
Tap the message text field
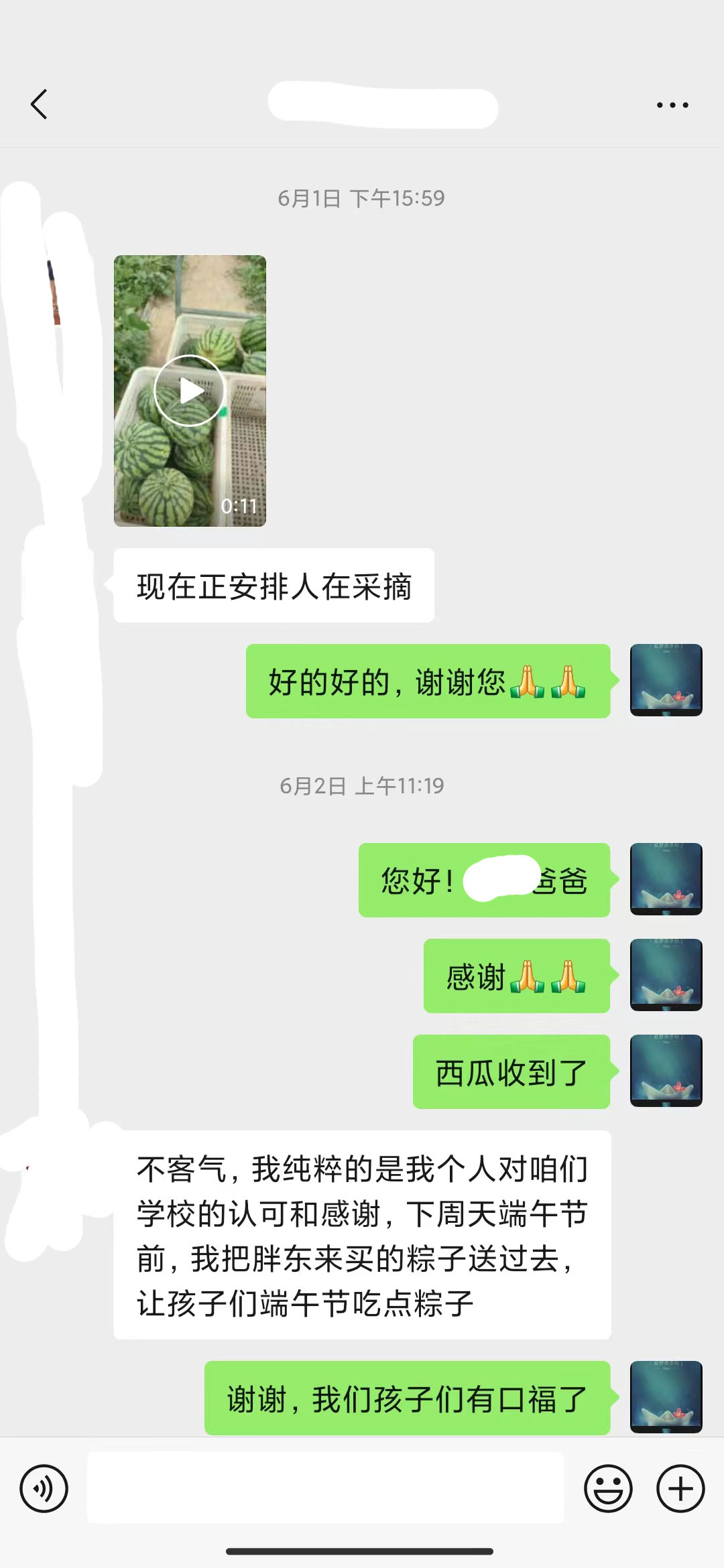(325, 1488)
